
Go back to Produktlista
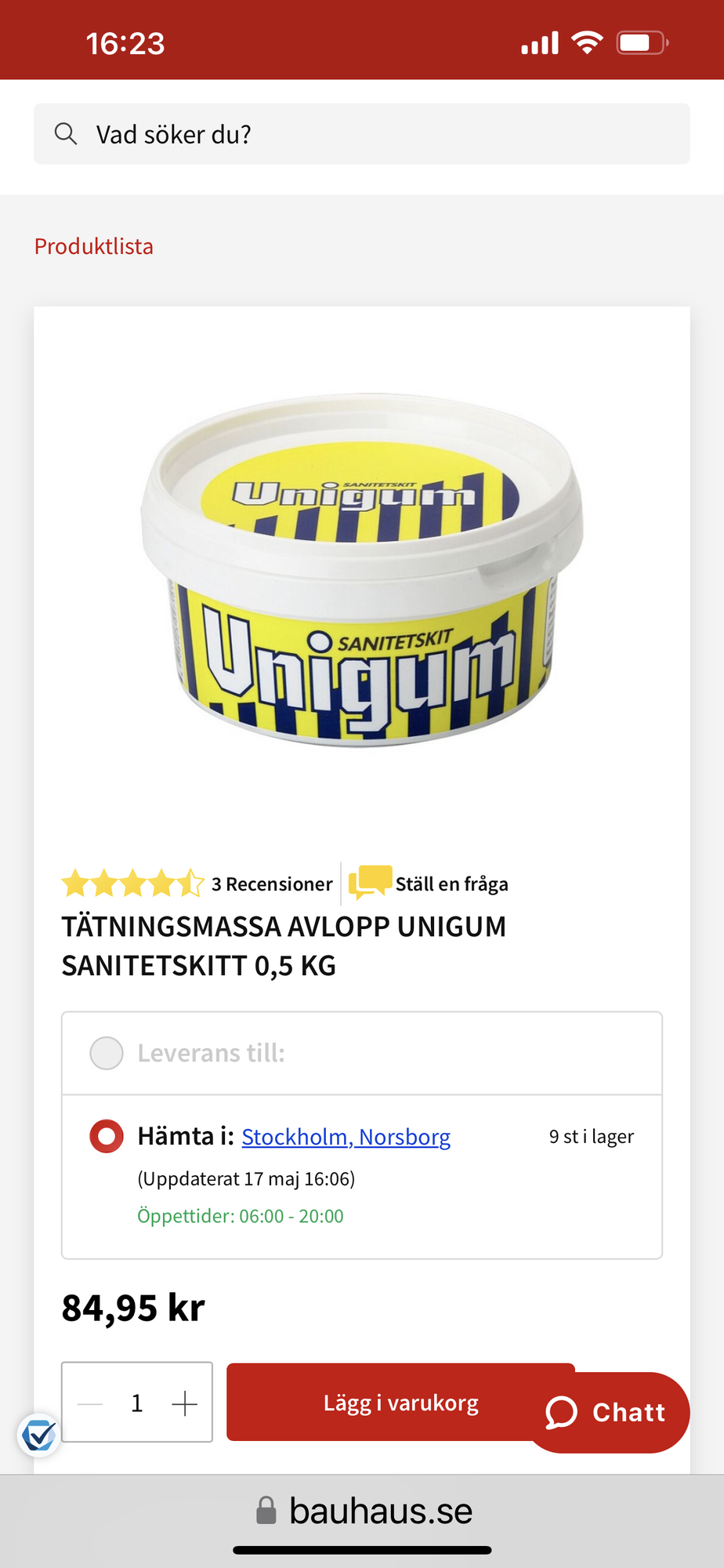coord(94,246)
